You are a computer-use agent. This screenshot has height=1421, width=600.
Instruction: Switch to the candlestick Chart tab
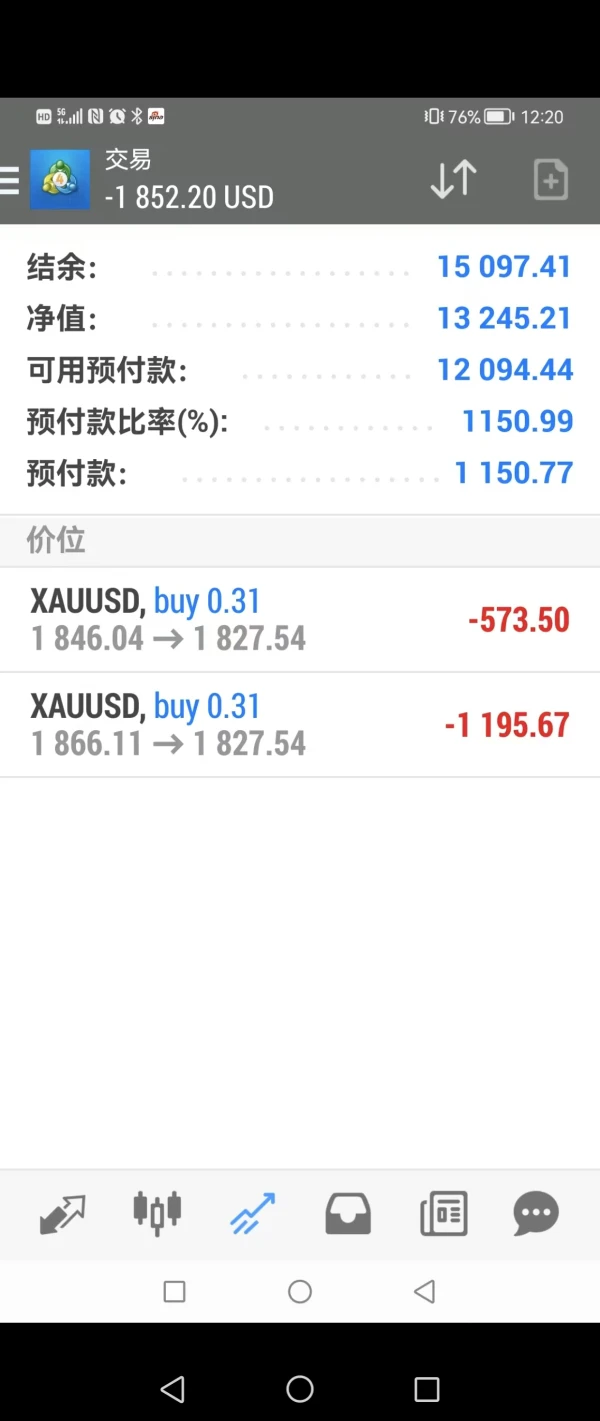(157, 1214)
